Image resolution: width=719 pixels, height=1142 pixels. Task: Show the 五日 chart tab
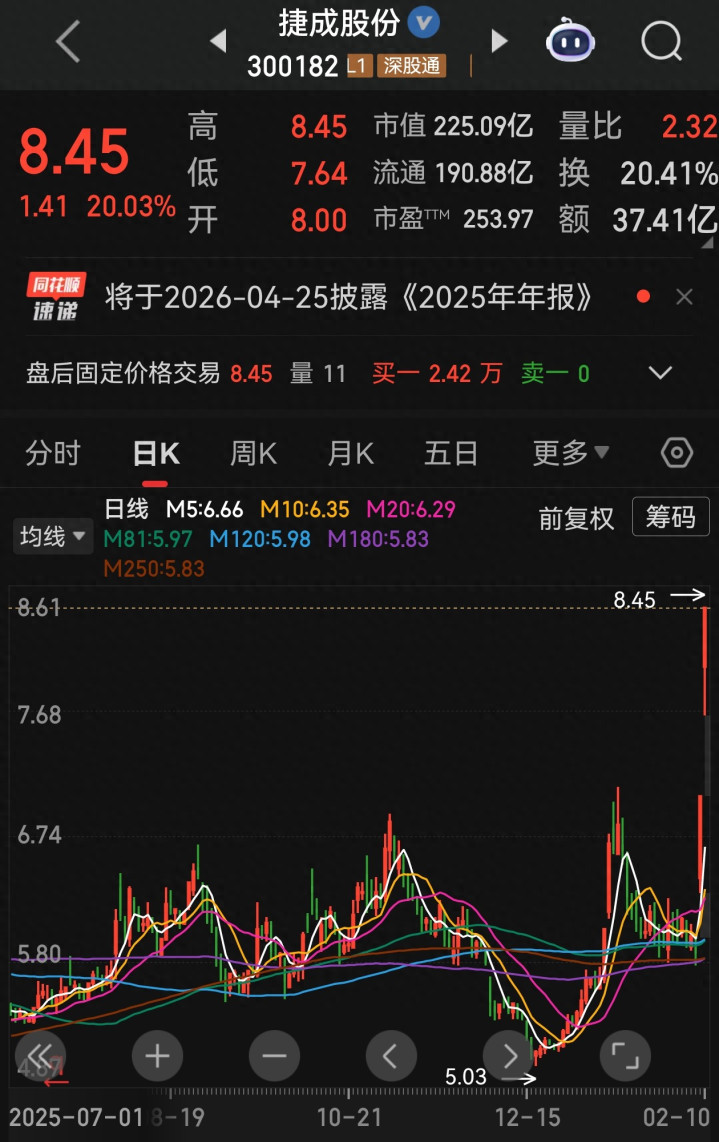point(451,454)
